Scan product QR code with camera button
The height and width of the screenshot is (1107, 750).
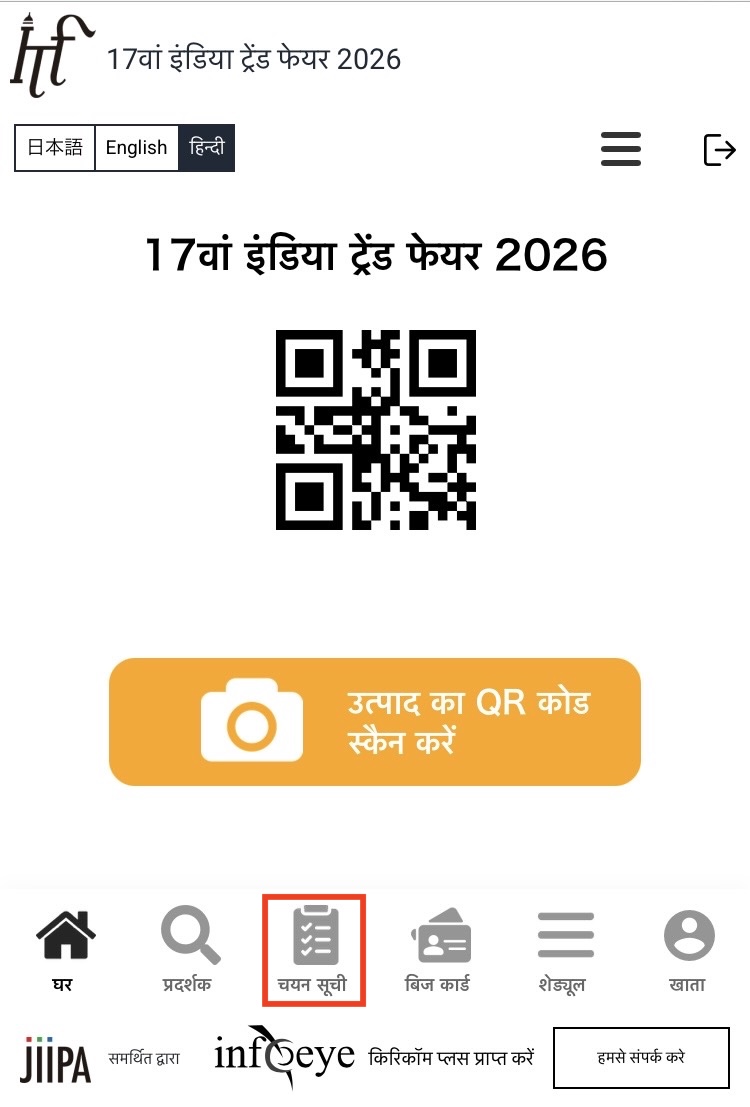[374, 722]
